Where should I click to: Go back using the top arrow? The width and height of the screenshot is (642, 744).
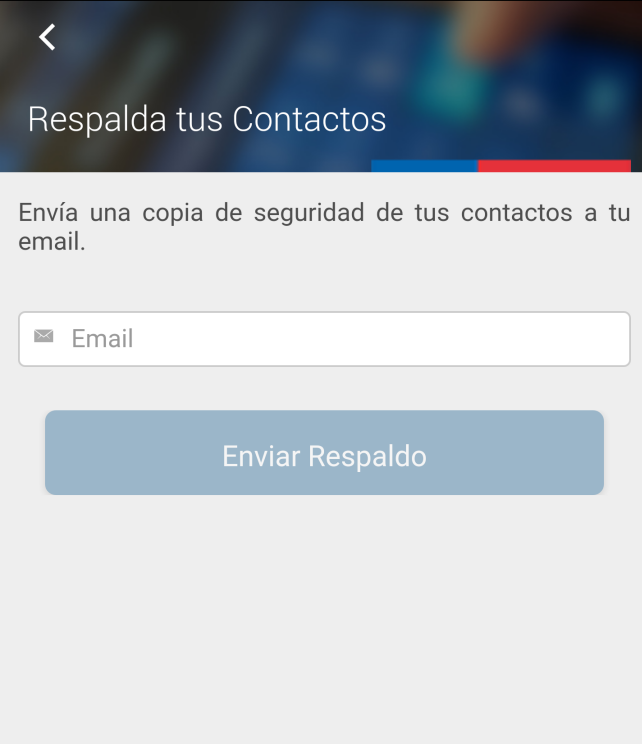point(47,37)
